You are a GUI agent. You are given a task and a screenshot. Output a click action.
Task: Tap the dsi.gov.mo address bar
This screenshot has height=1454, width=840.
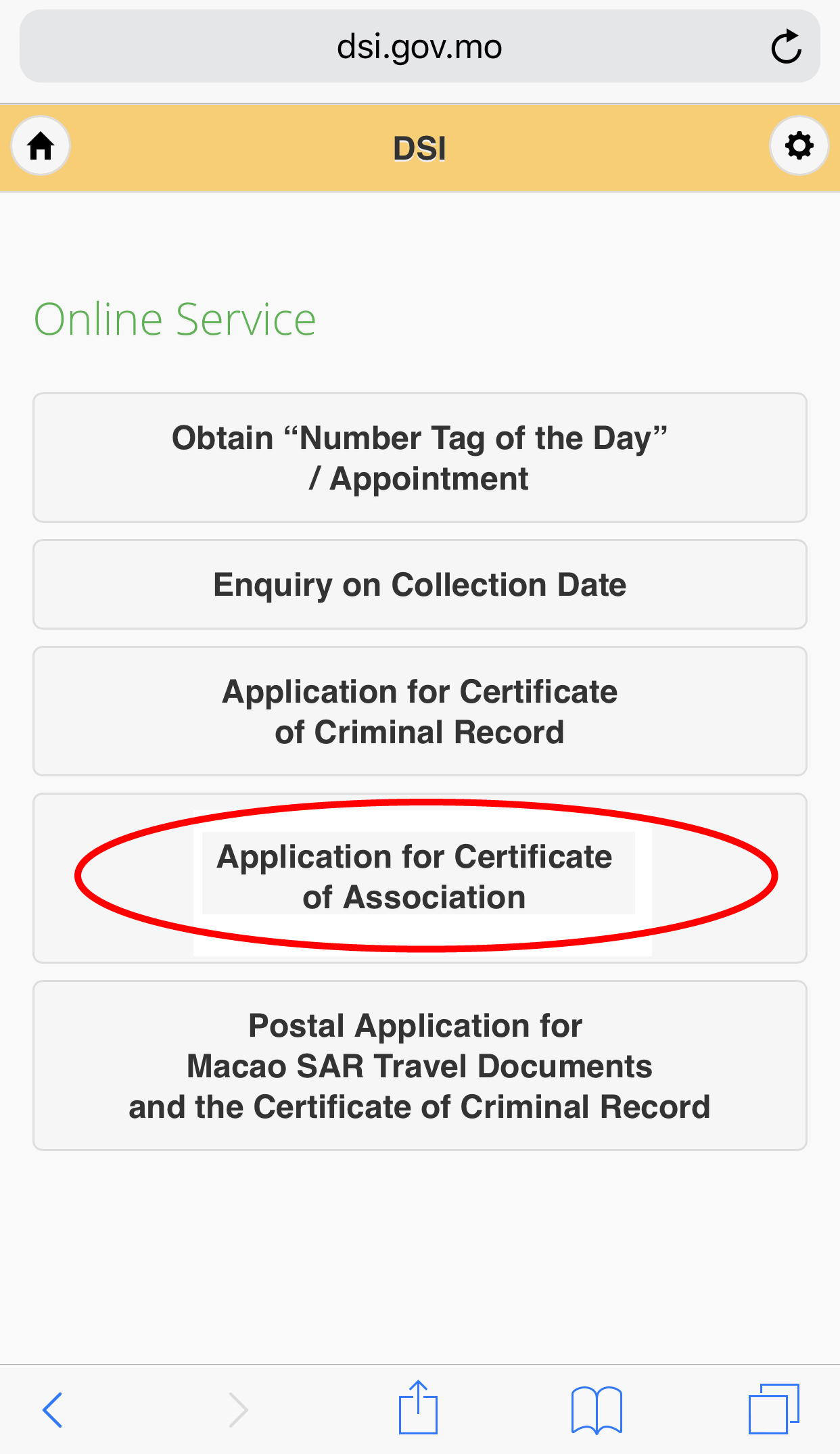coord(419,47)
